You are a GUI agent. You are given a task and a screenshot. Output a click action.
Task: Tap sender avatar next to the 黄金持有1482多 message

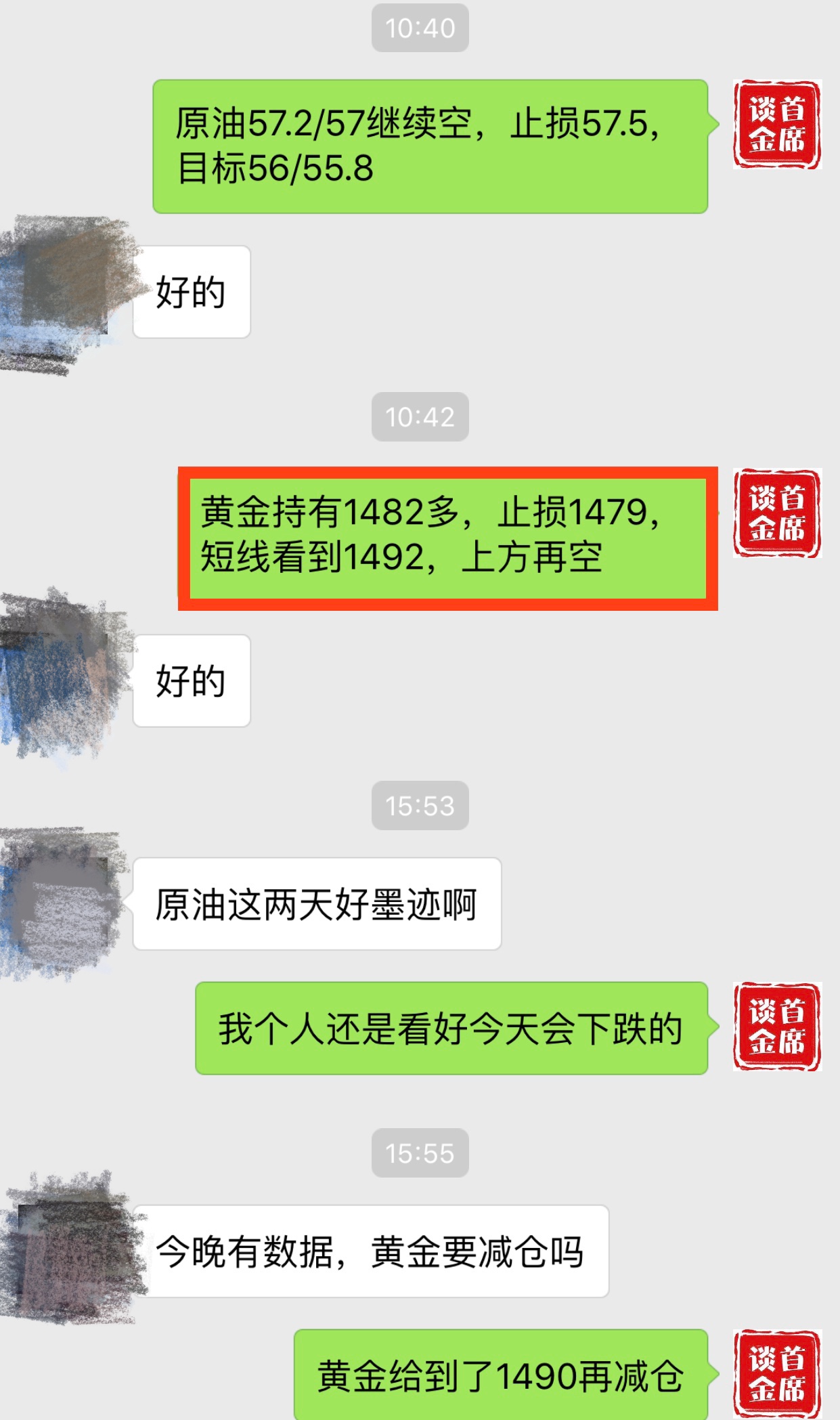pyautogui.click(x=776, y=513)
